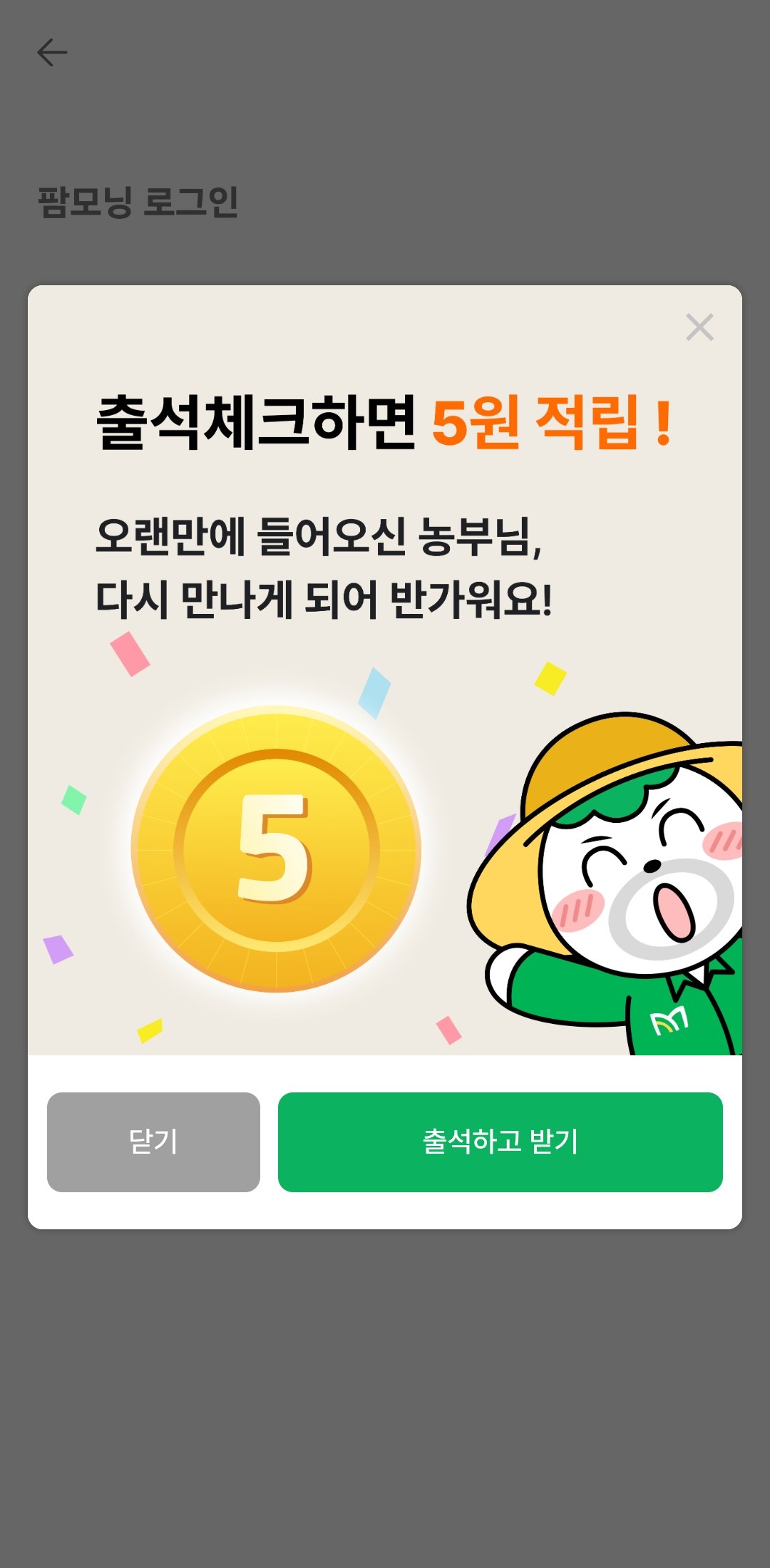Tap the dimmed background outside the popup
Viewport: 770px width, 1568px height.
point(385,1390)
